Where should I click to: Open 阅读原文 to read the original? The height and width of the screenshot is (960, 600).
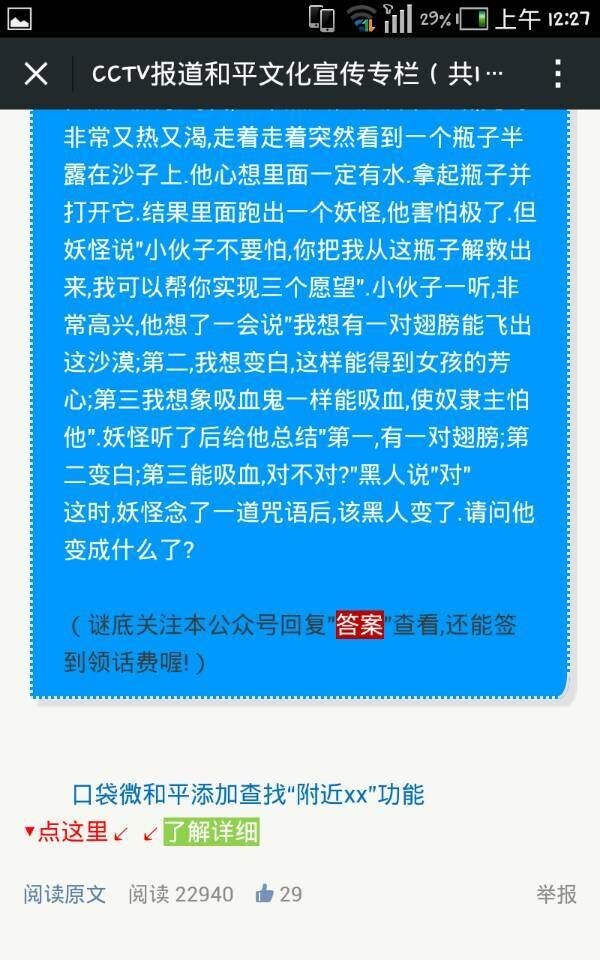(65, 894)
